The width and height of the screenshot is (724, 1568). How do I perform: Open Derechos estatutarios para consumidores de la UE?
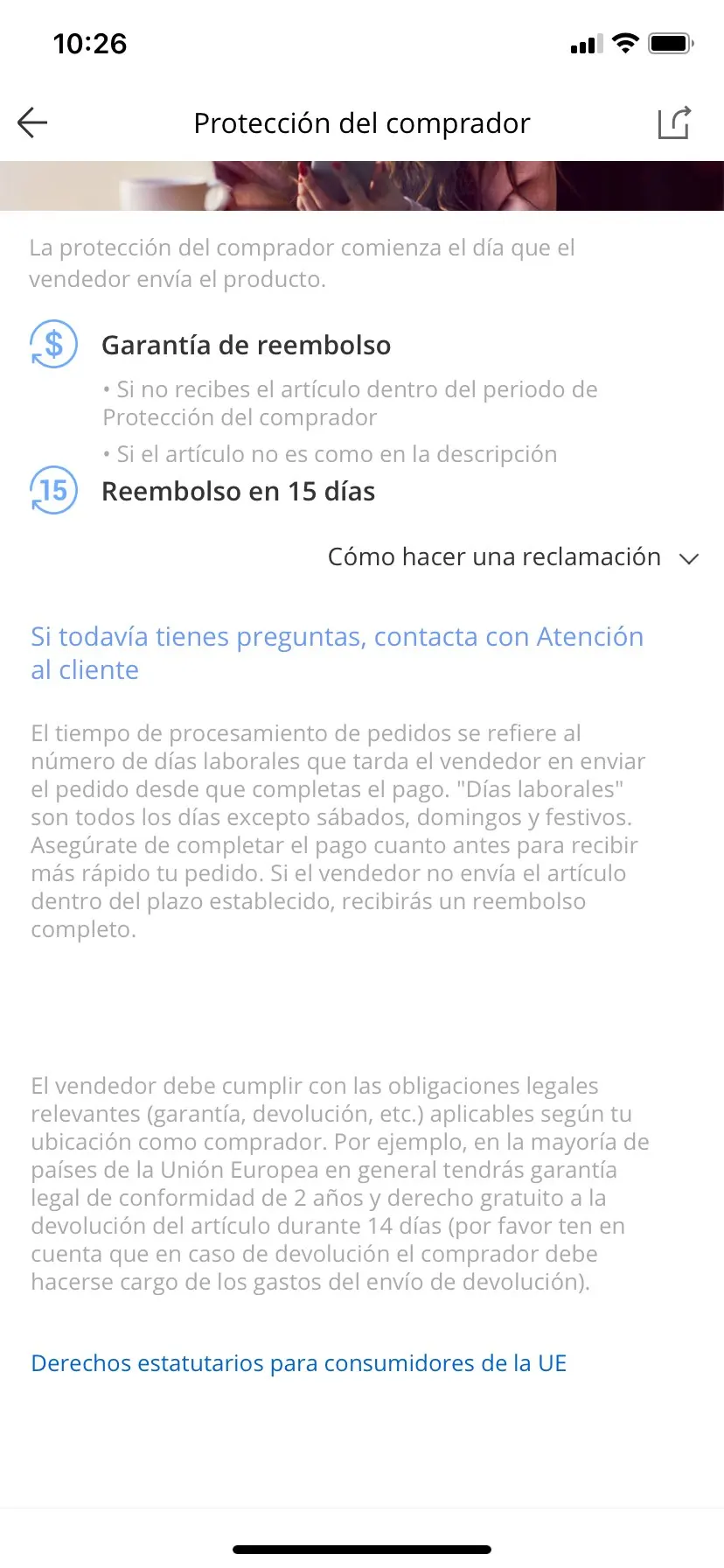pyautogui.click(x=299, y=1363)
